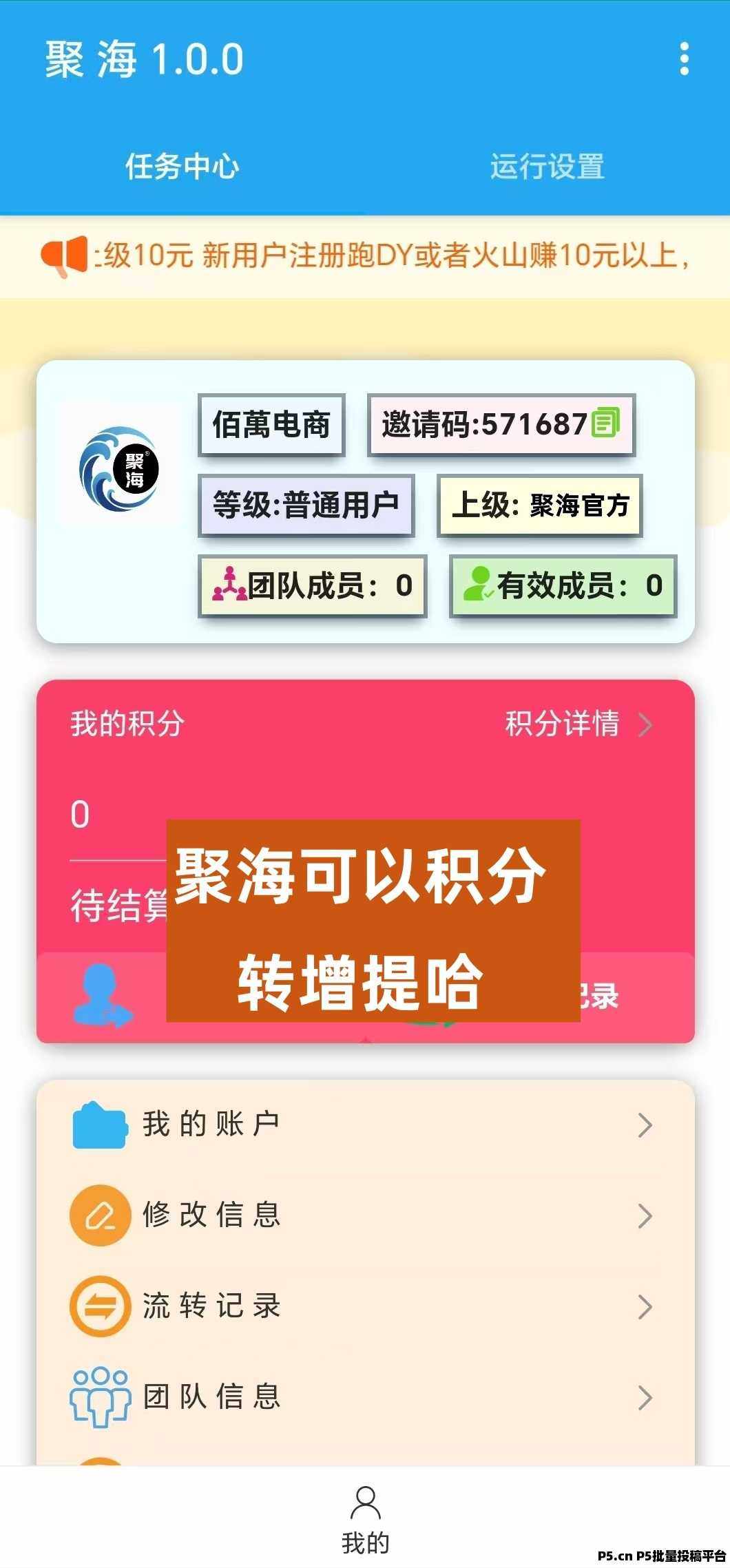This screenshot has width=730, height=1568.
Task: Open the 流转记录 row
Action: click(x=365, y=1306)
